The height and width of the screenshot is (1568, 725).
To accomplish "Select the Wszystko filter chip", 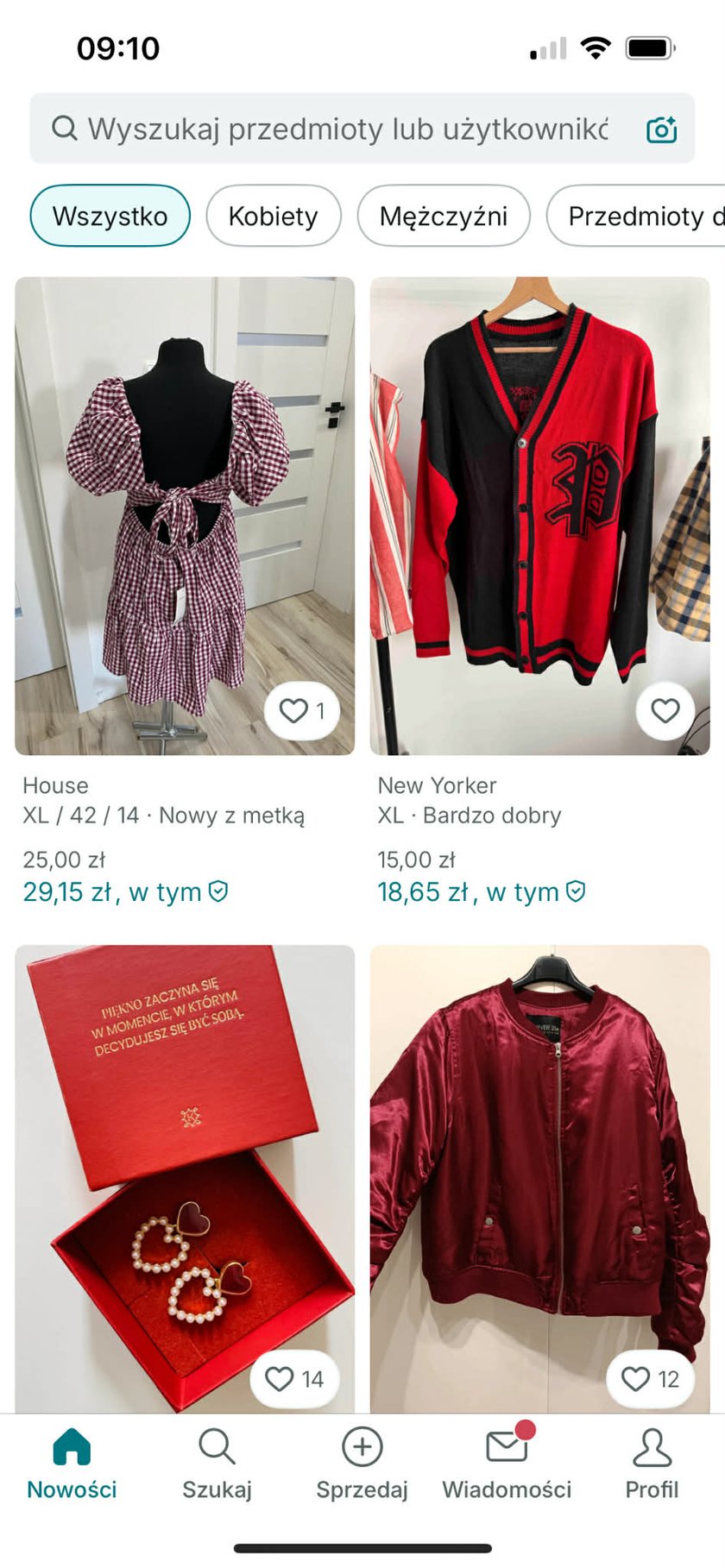I will [x=110, y=217].
